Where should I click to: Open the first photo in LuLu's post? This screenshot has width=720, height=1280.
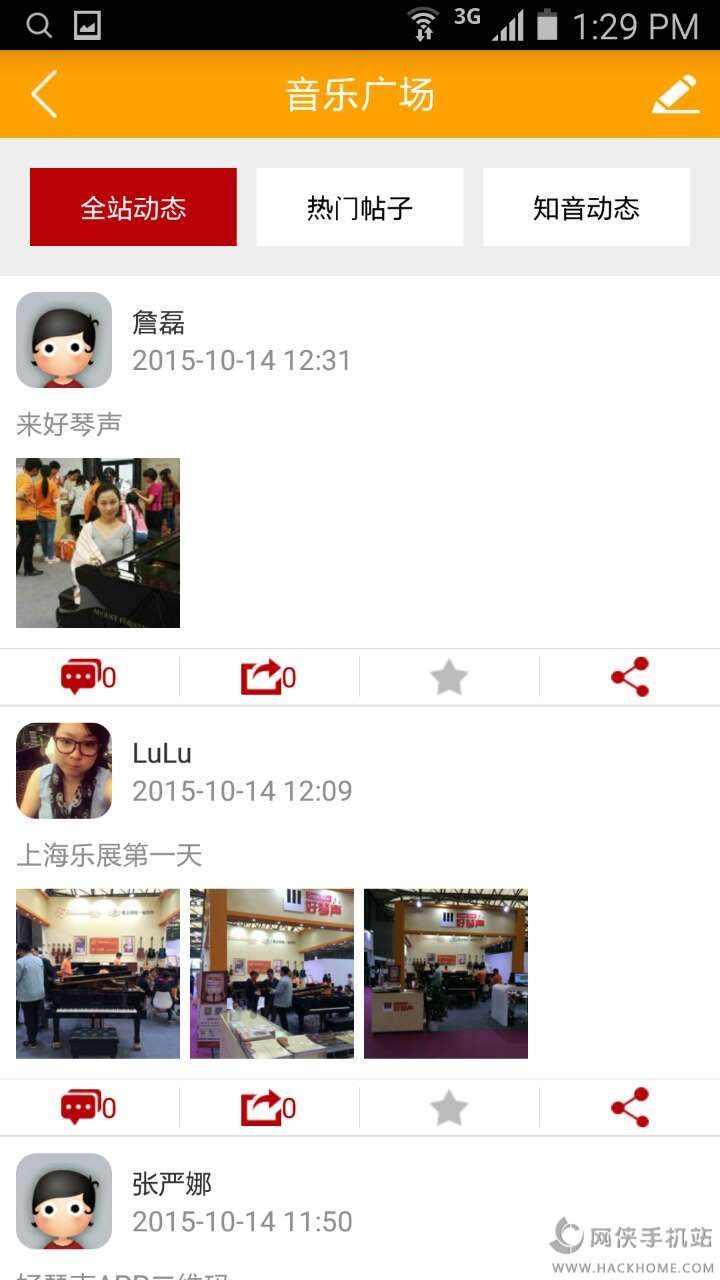pos(98,974)
